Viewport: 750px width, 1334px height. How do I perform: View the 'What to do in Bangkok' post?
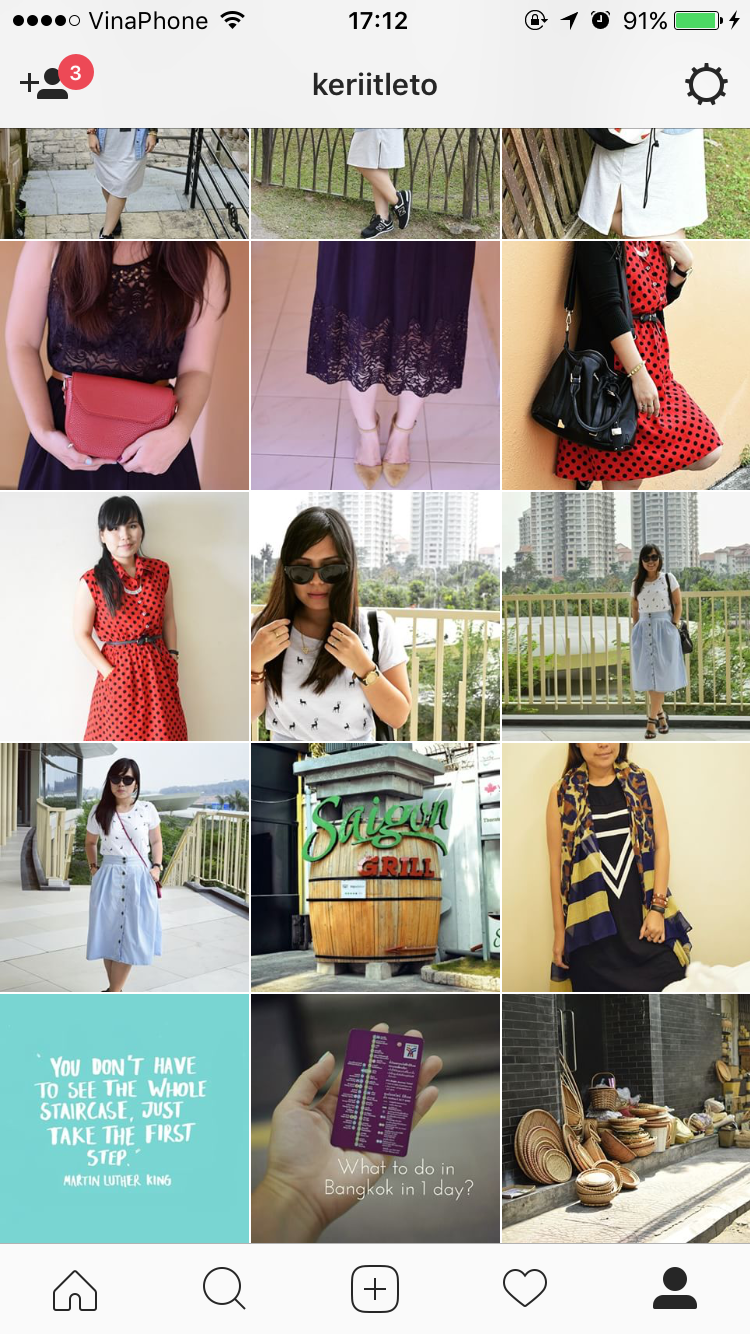375,1118
